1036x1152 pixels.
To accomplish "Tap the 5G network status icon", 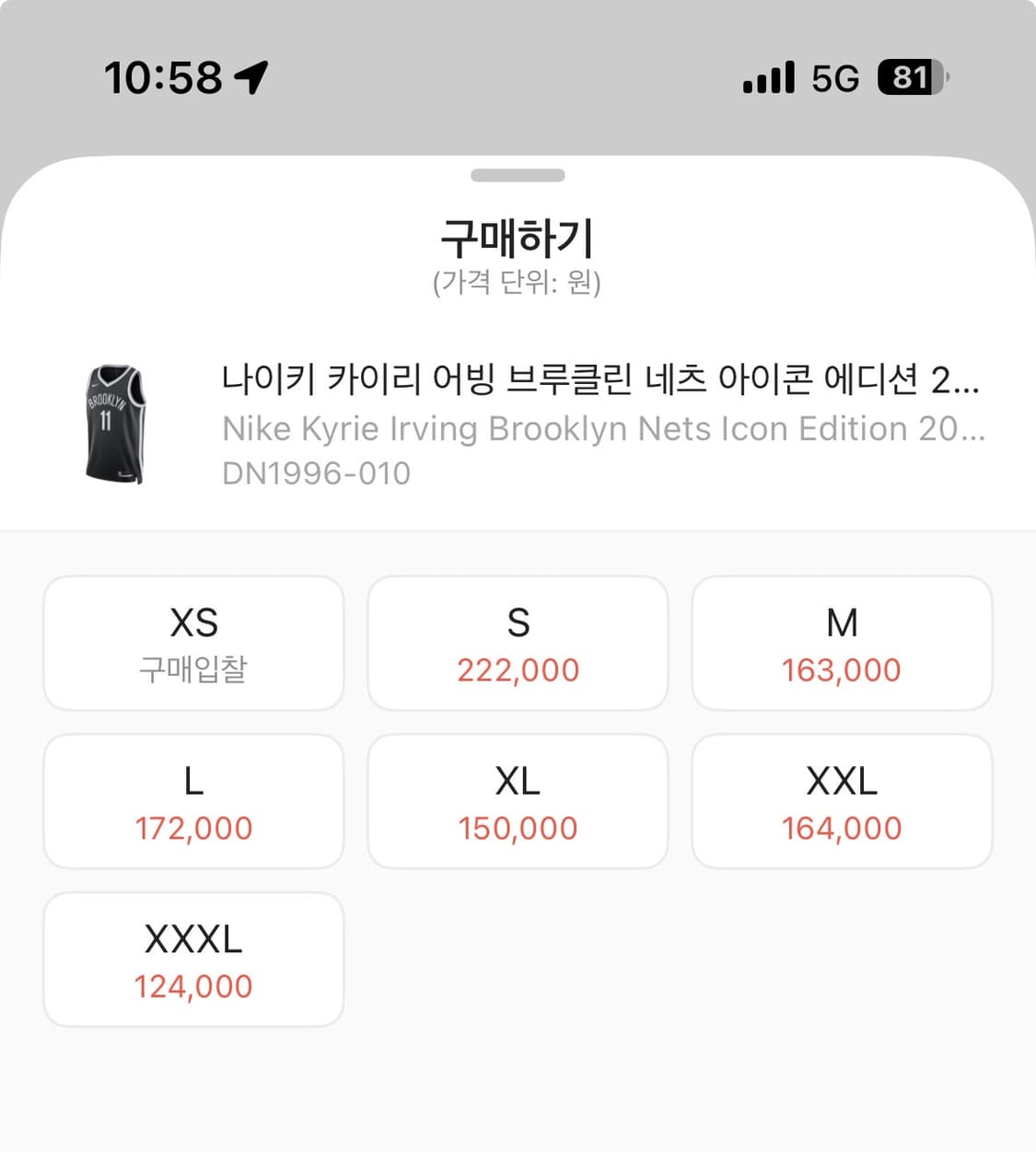I will coord(836,79).
